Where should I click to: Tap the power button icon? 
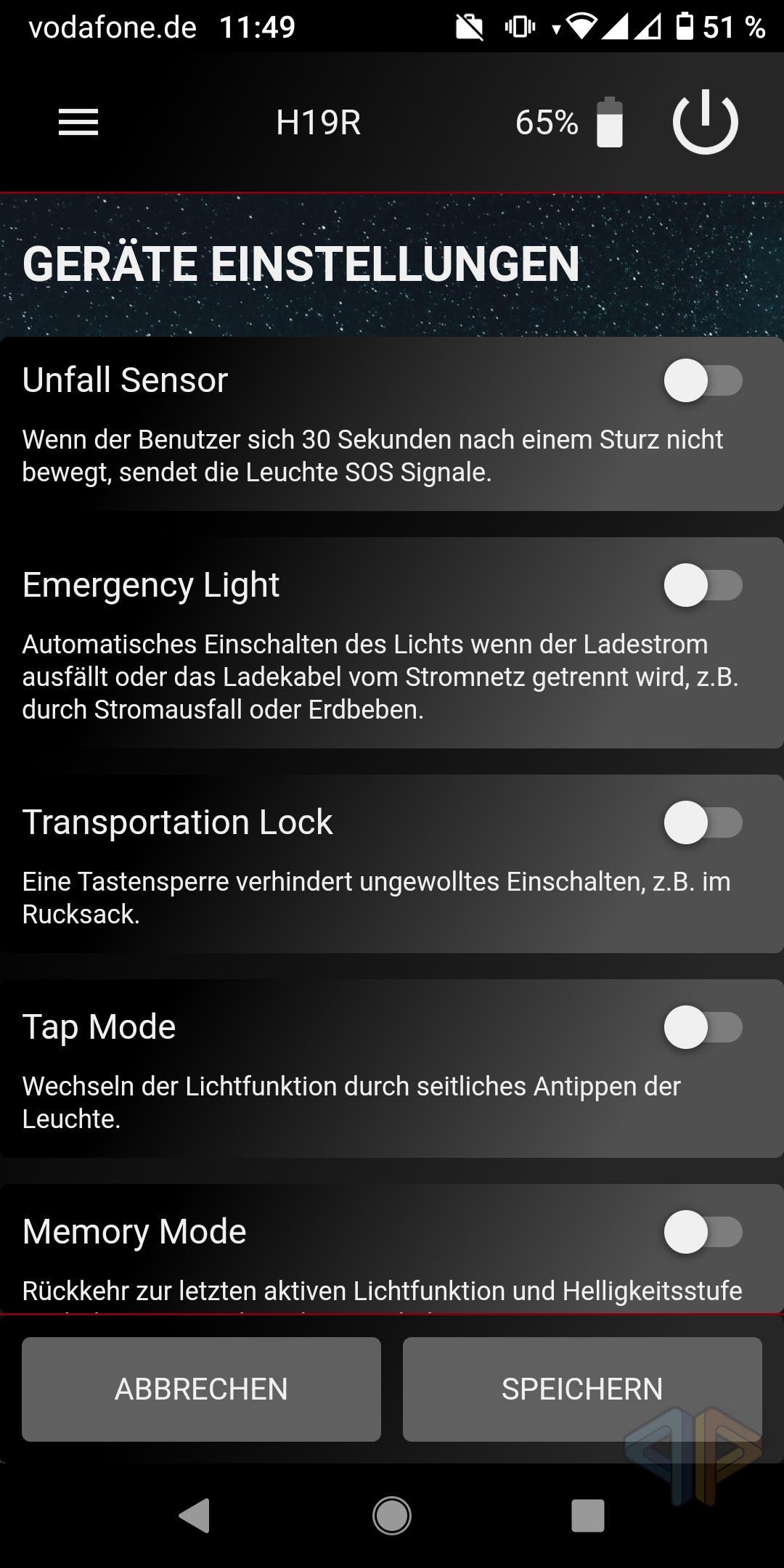705,121
